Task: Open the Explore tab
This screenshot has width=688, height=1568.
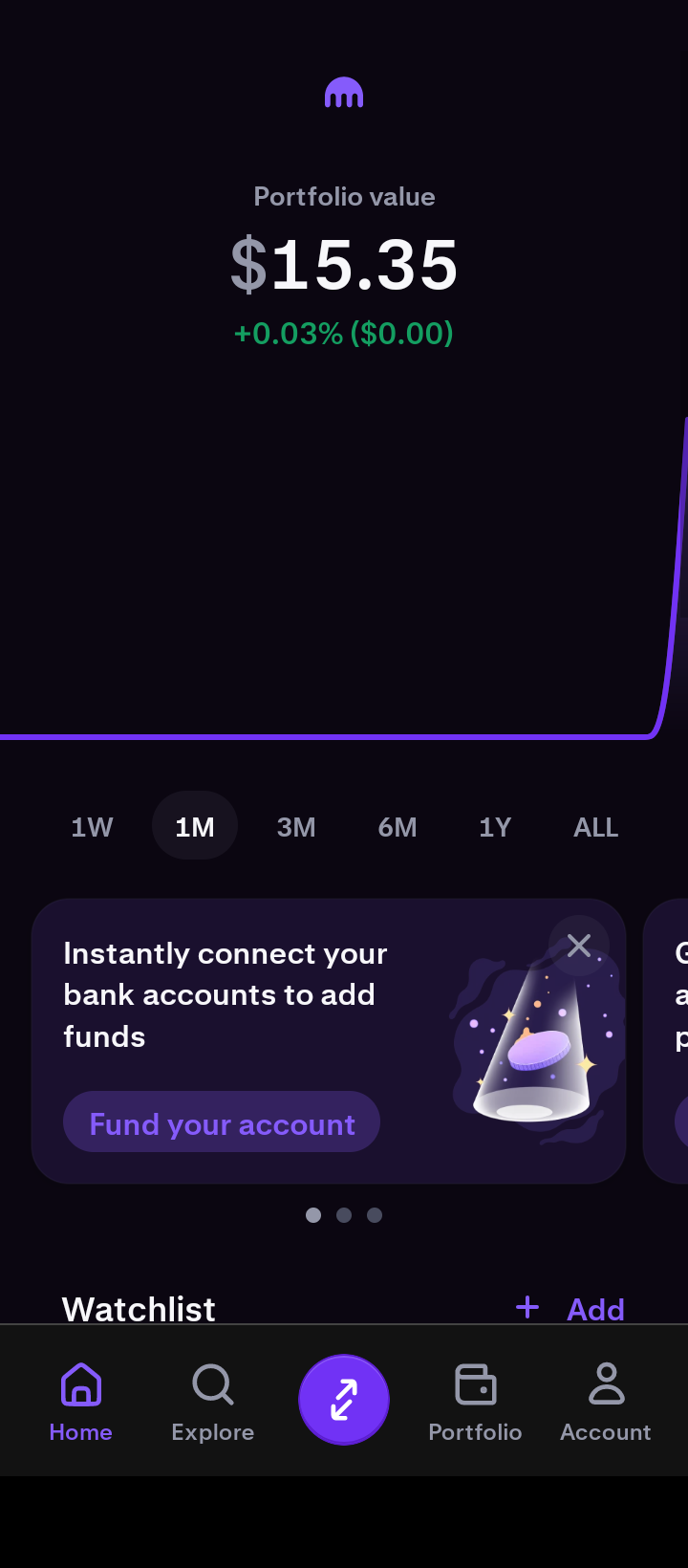Action: point(212,1401)
